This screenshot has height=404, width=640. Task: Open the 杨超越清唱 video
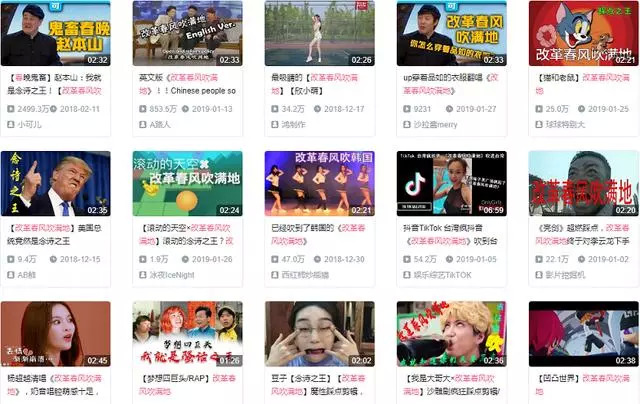click(x=56, y=334)
